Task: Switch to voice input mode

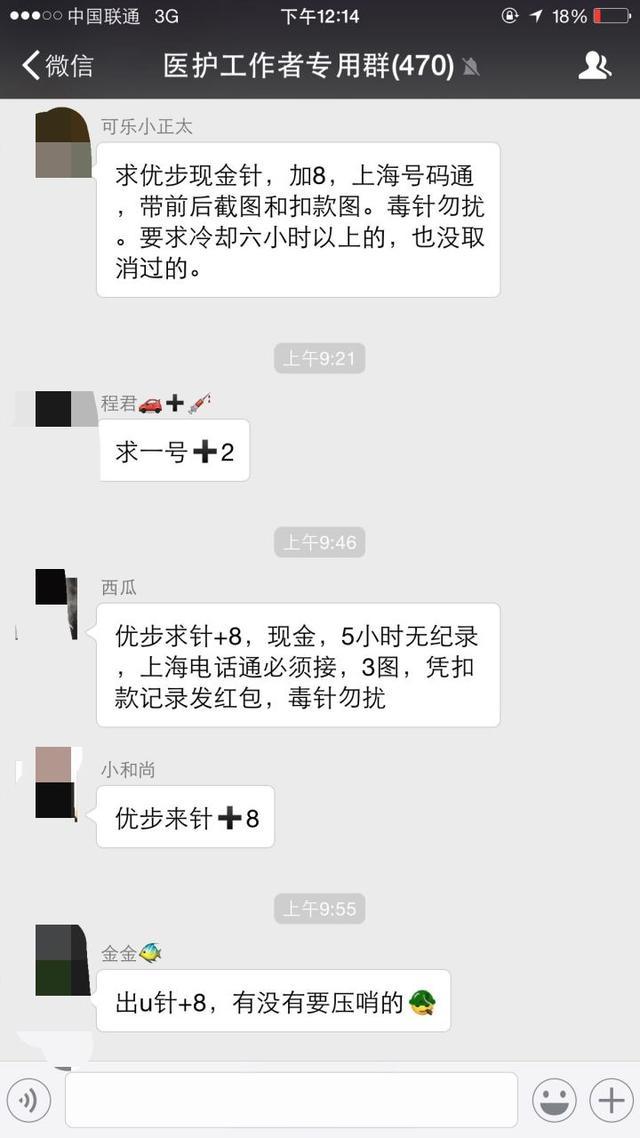Action: (29, 1100)
